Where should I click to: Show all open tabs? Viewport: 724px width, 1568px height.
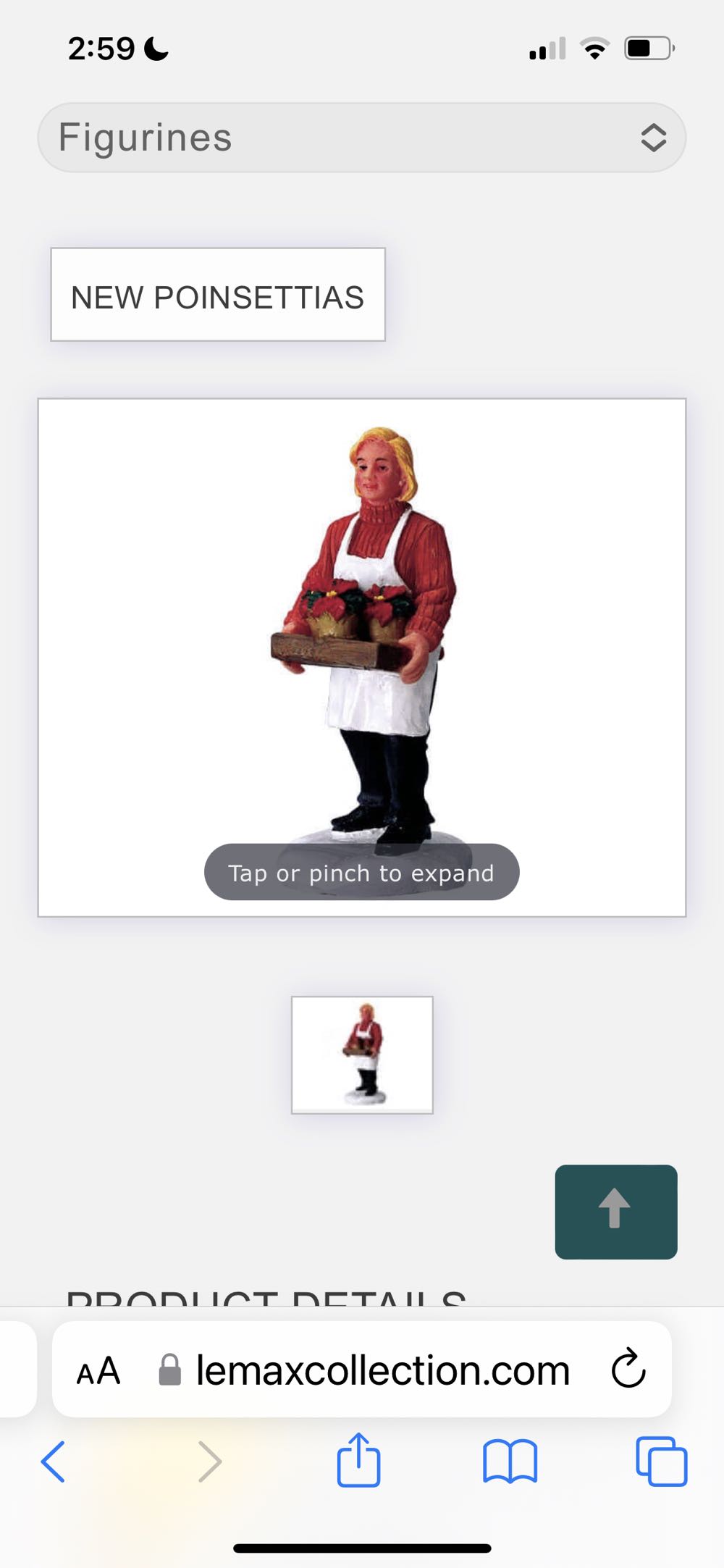click(x=661, y=1462)
